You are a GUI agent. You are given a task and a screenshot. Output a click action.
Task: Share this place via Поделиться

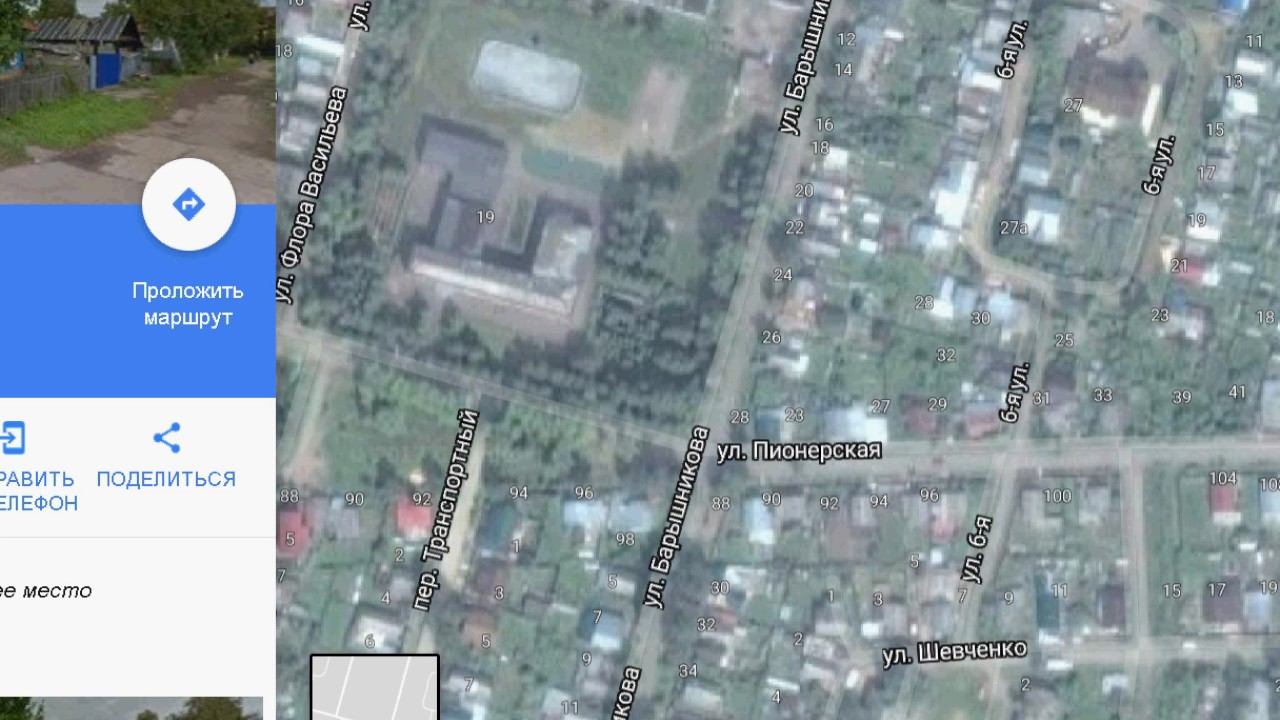[x=166, y=438]
